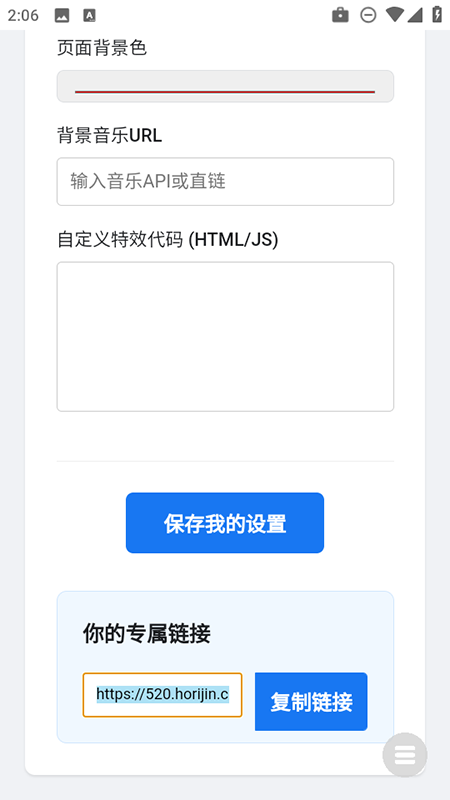
Task: Open the floating round menu button
Action: click(x=405, y=755)
